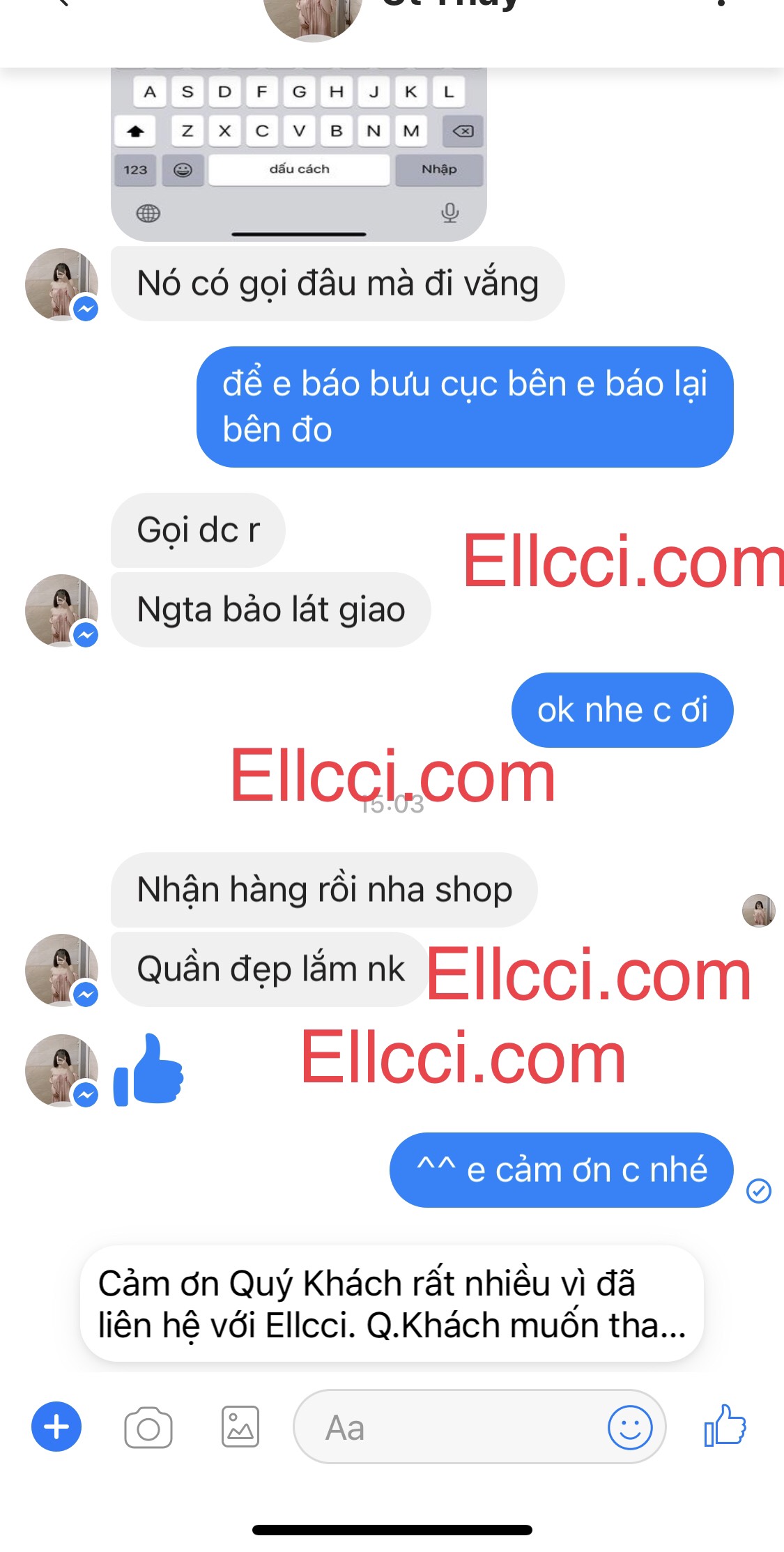Open the emoji picker in message field
The height and width of the screenshot is (1552, 784).
pyautogui.click(x=629, y=1427)
